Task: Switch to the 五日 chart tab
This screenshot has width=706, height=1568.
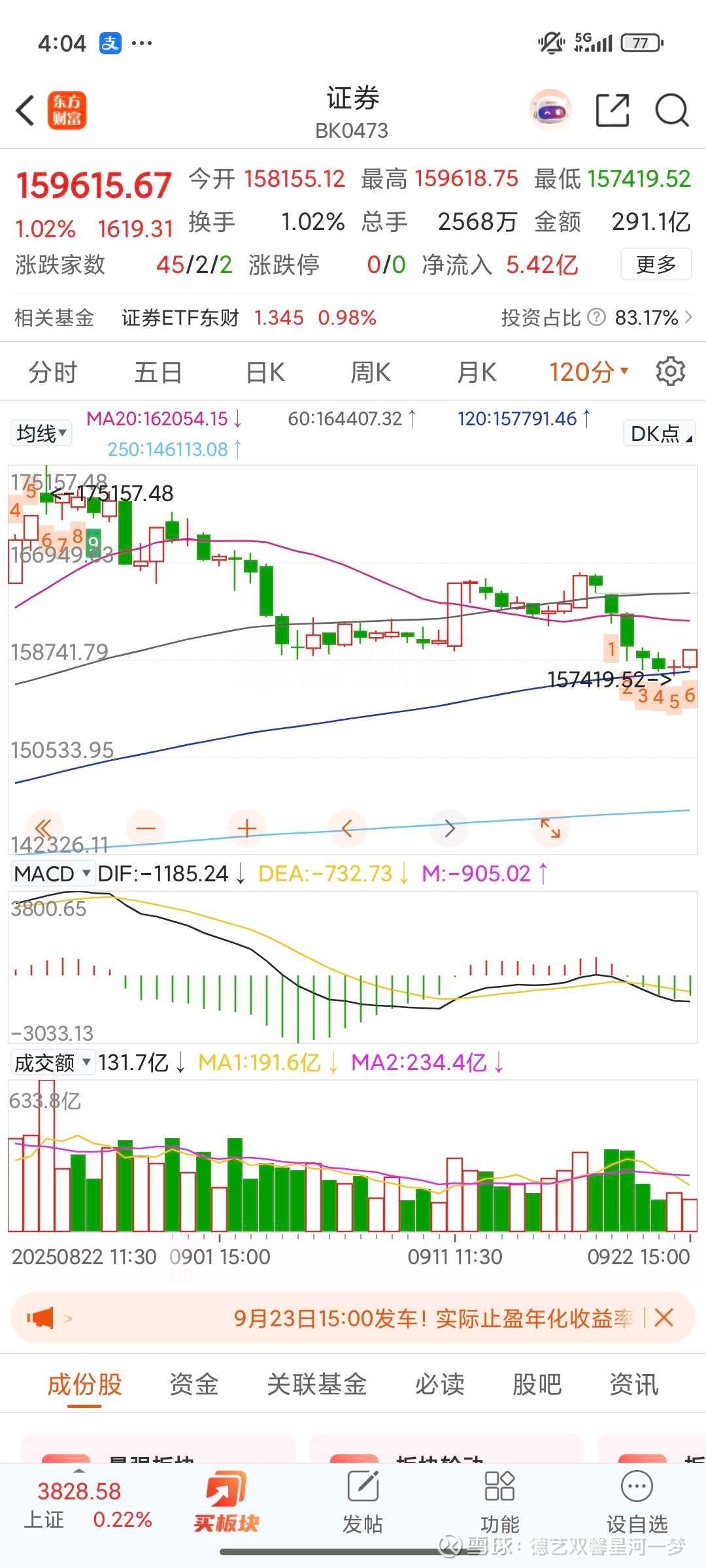Action: 158,372
